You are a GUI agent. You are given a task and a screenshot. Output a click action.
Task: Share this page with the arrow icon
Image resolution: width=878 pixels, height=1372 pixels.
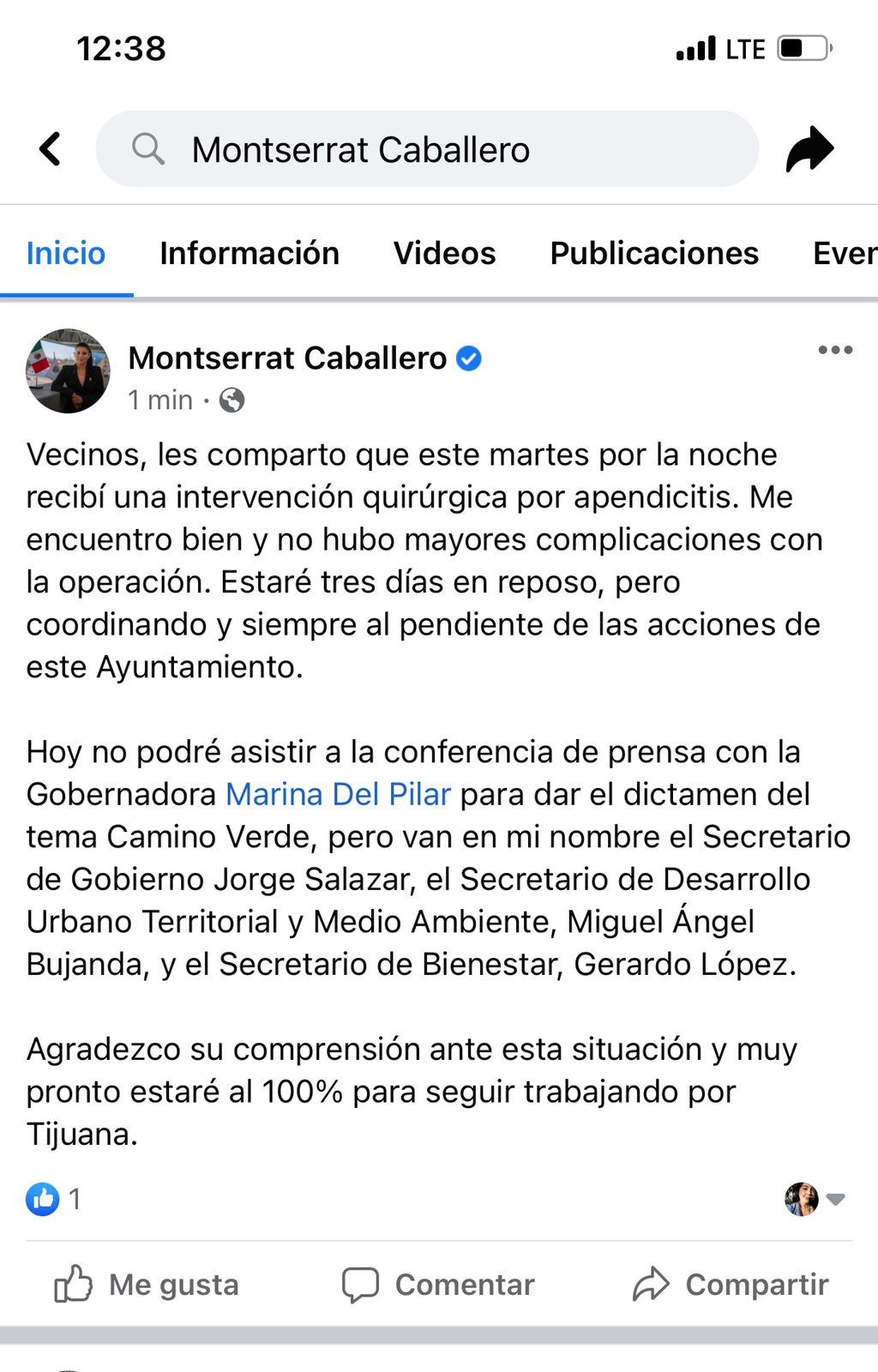(809, 149)
